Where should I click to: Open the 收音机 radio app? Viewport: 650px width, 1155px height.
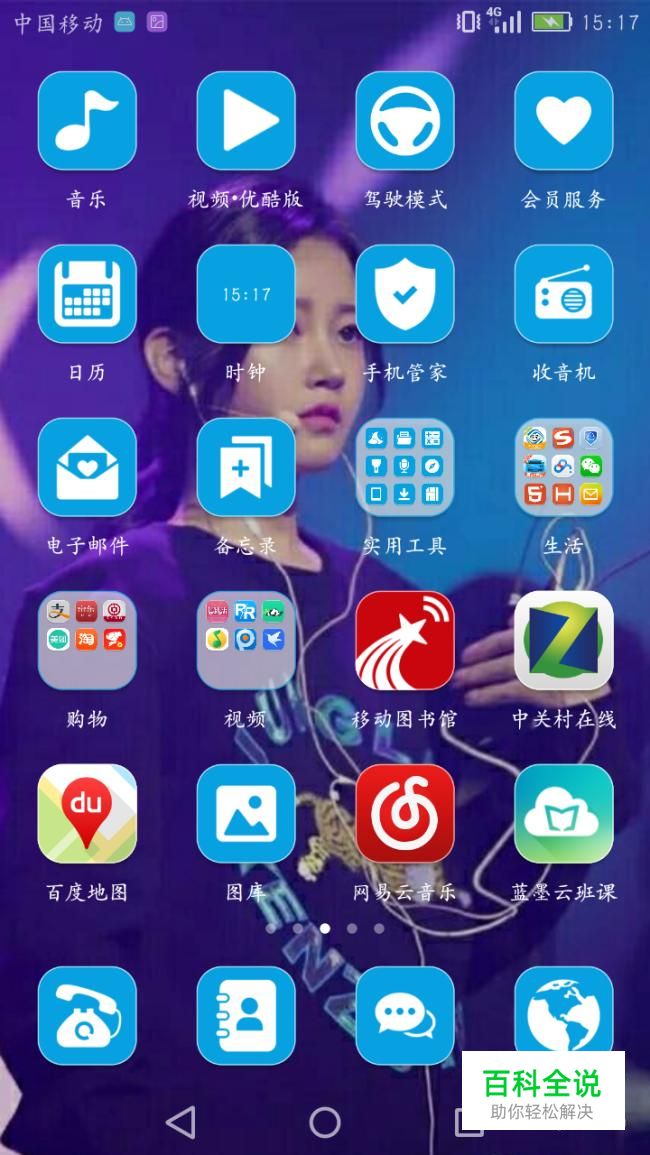point(564,294)
